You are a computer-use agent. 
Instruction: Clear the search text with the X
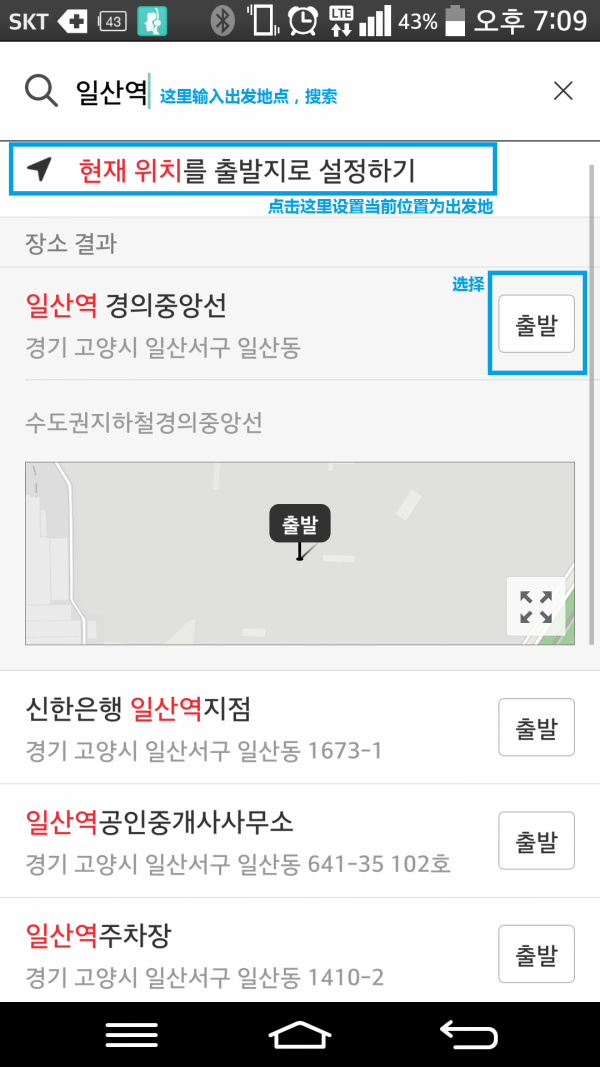563,92
